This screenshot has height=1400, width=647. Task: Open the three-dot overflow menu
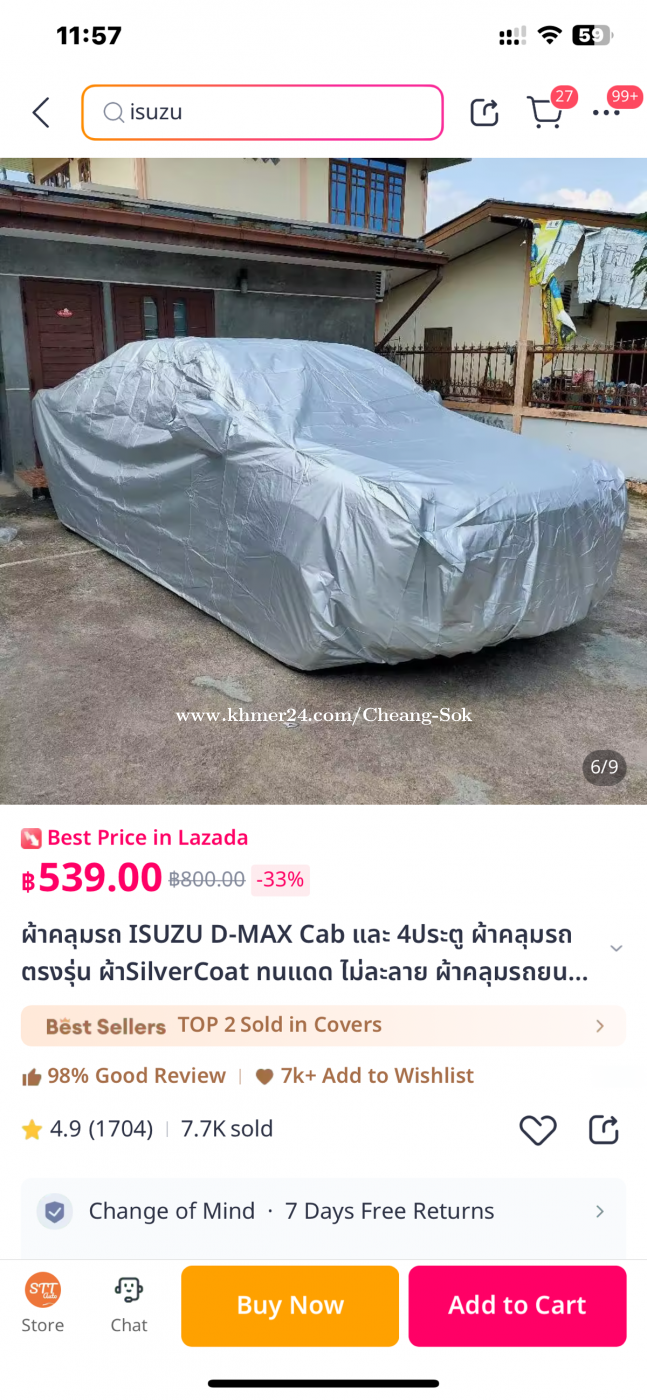click(x=606, y=113)
